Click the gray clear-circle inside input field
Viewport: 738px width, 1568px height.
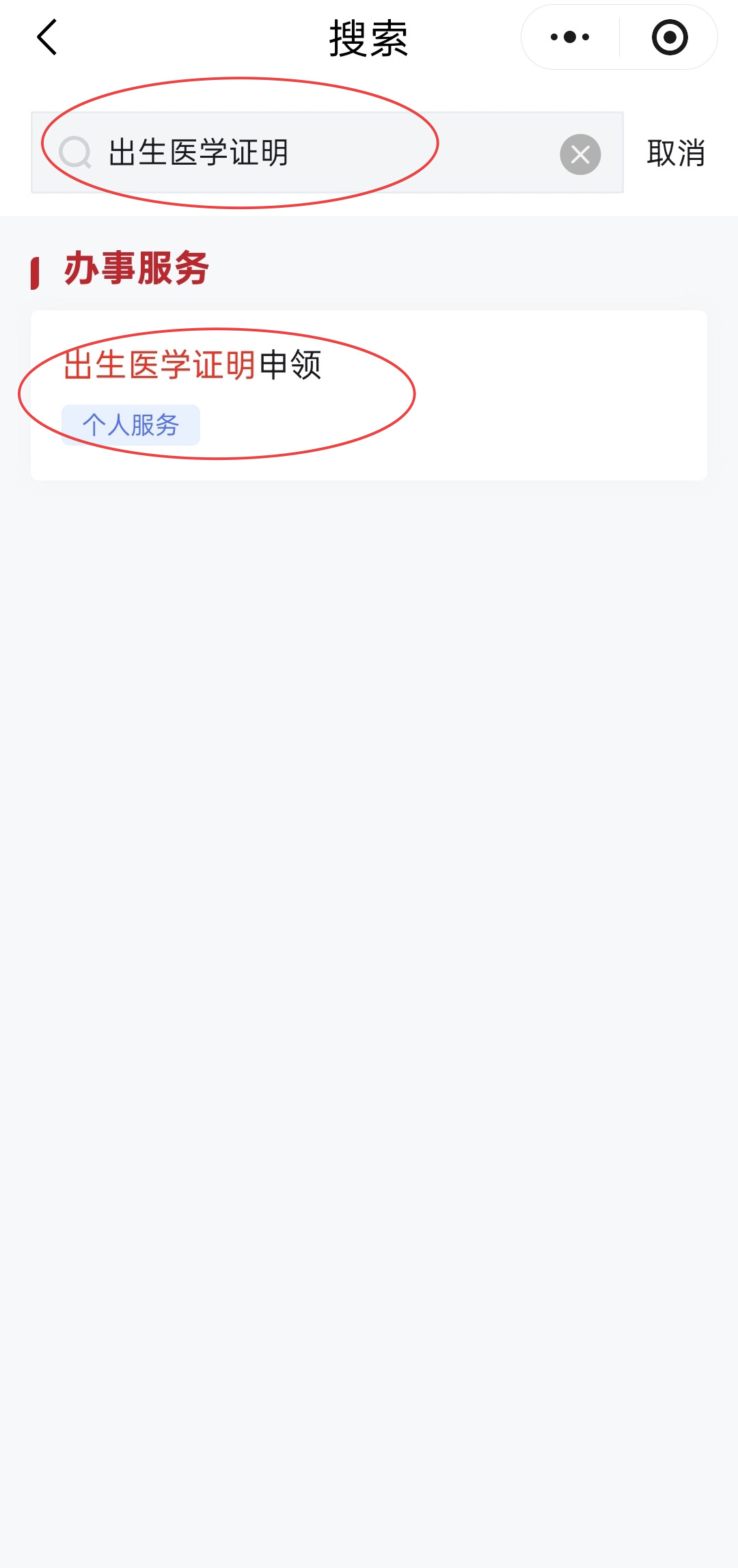pyautogui.click(x=580, y=154)
